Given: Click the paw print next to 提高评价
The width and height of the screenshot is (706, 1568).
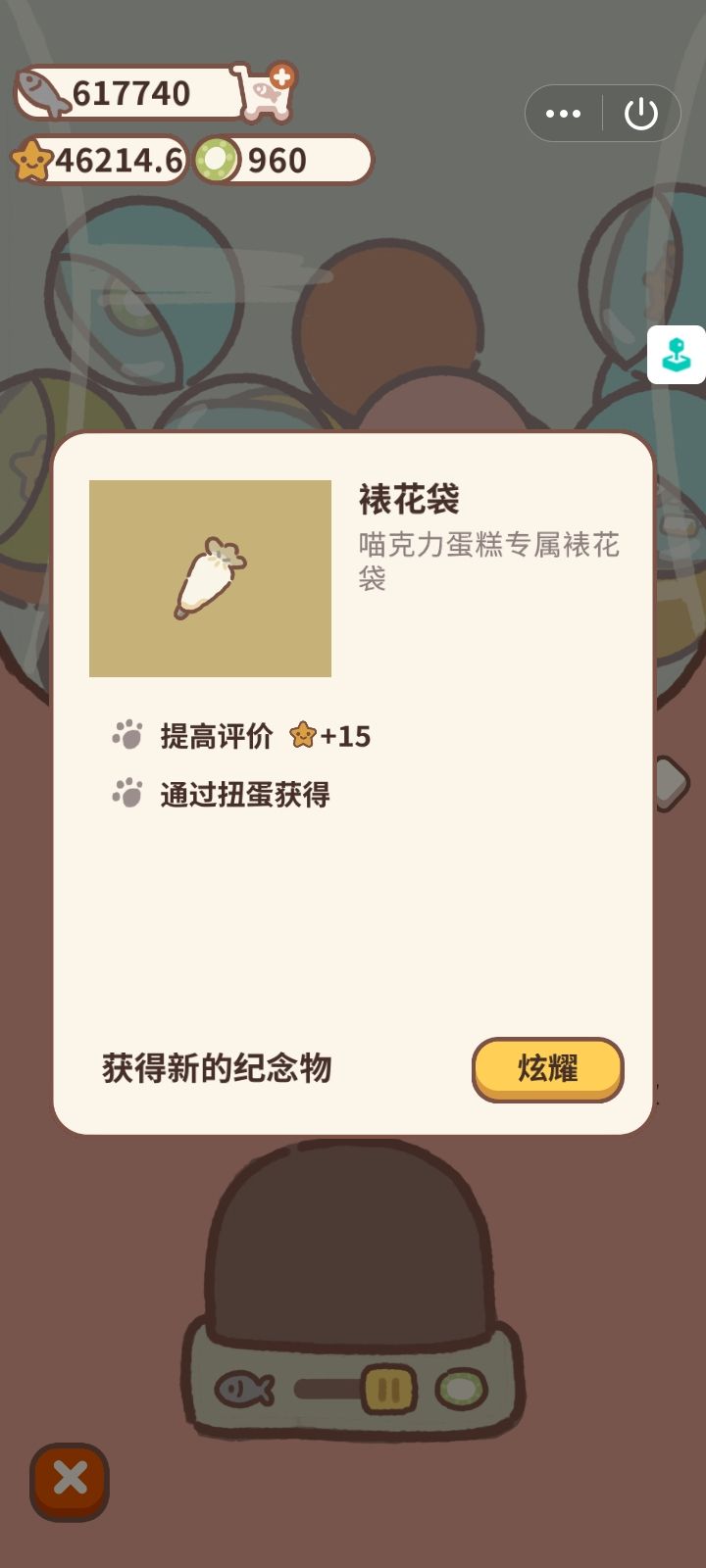Looking at the screenshot, I should pyautogui.click(x=126, y=733).
